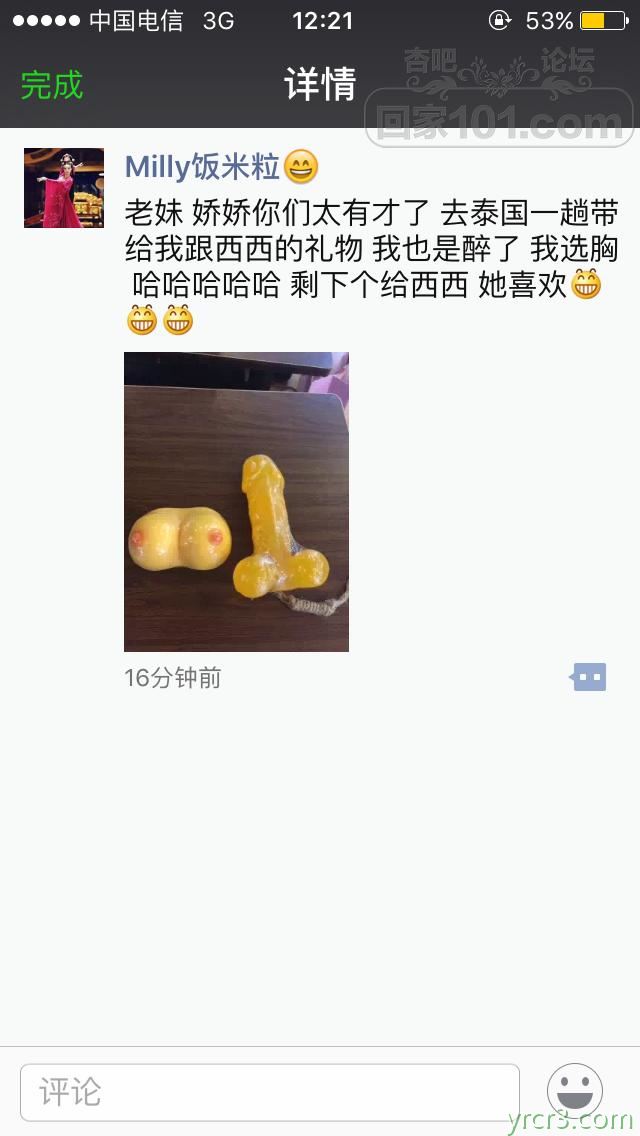640x1136 pixels.
Task: Focus the 评论 comment input field
Action: click(x=270, y=1092)
